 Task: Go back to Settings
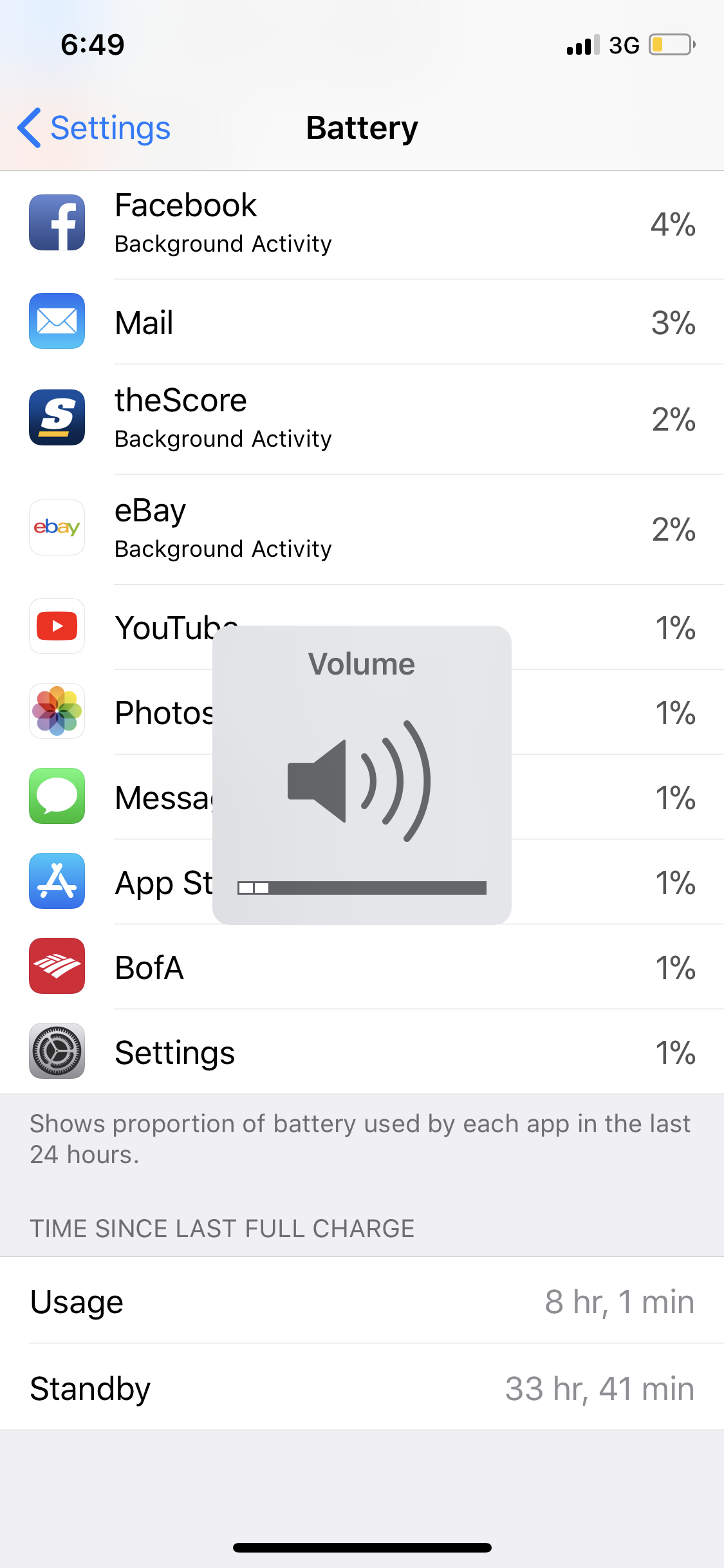tap(94, 127)
